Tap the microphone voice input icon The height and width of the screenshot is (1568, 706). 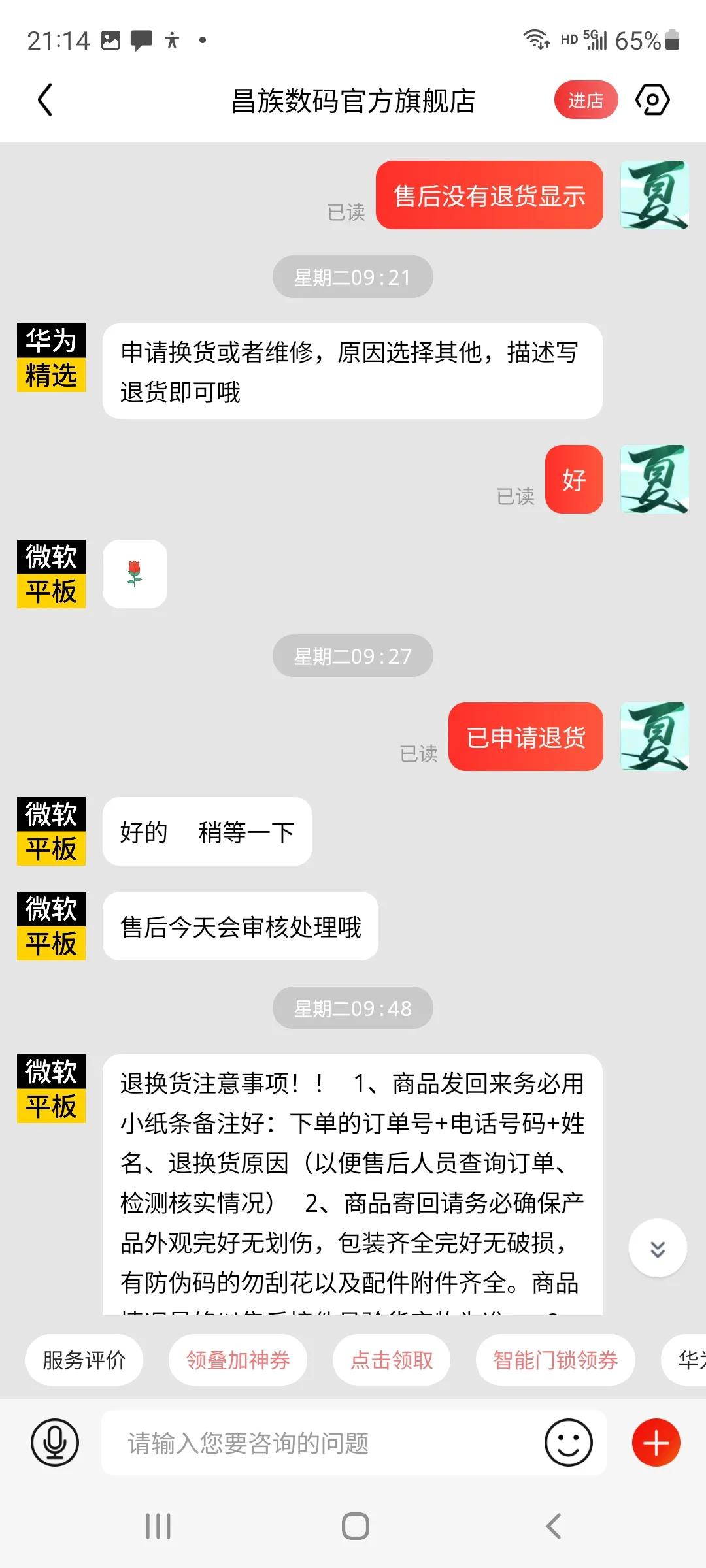coord(55,1444)
